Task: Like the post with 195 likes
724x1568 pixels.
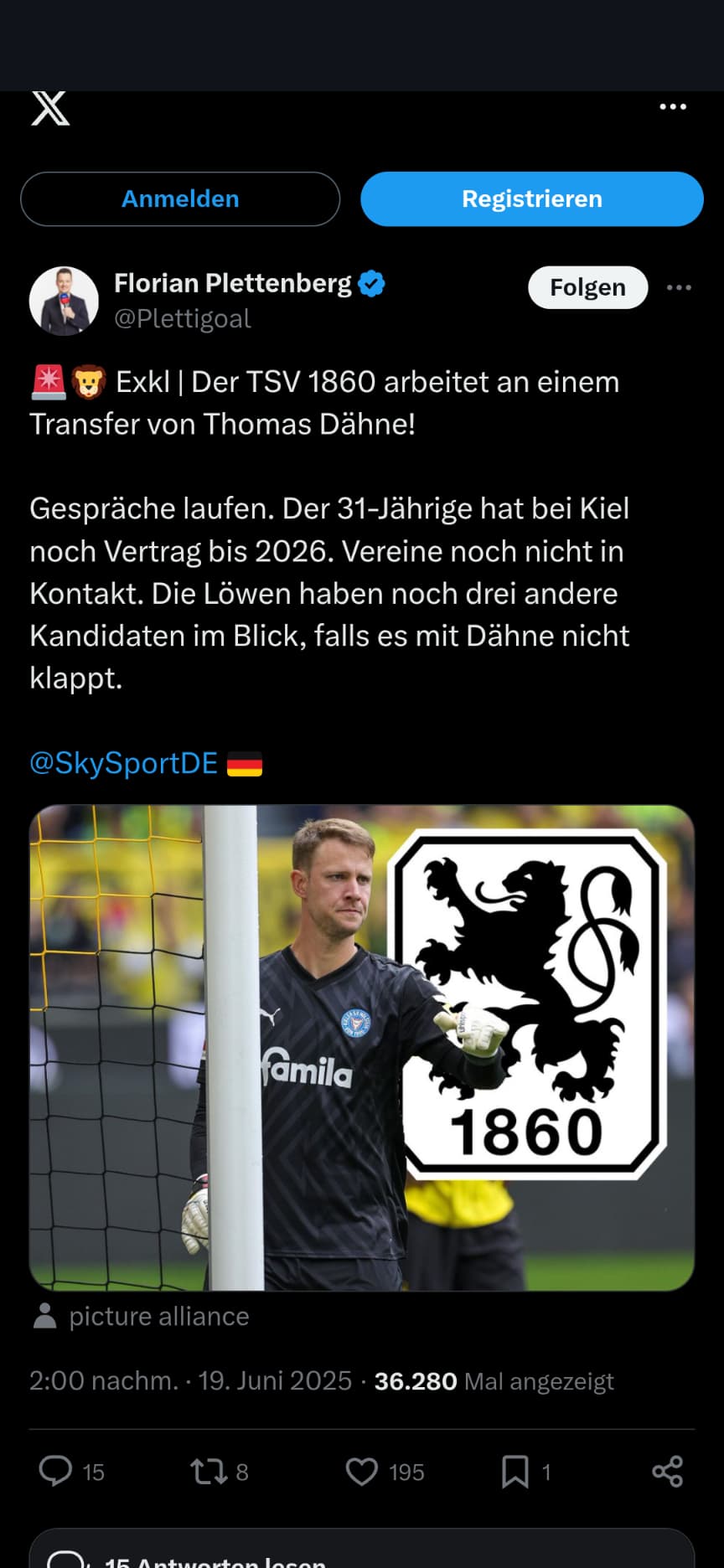Action: pos(362,1472)
